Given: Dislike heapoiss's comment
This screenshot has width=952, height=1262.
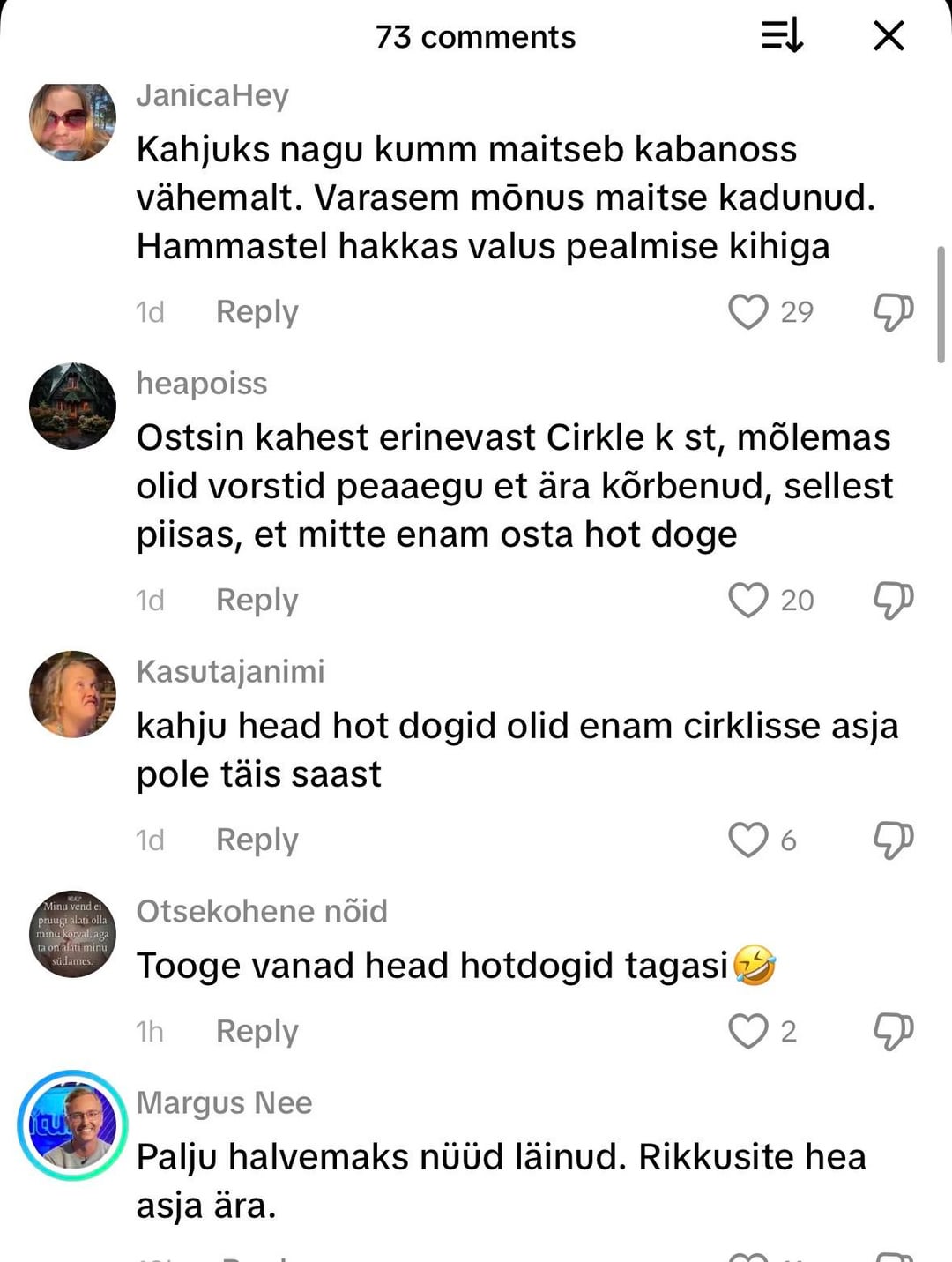Looking at the screenshot, I should pos(893,600).
